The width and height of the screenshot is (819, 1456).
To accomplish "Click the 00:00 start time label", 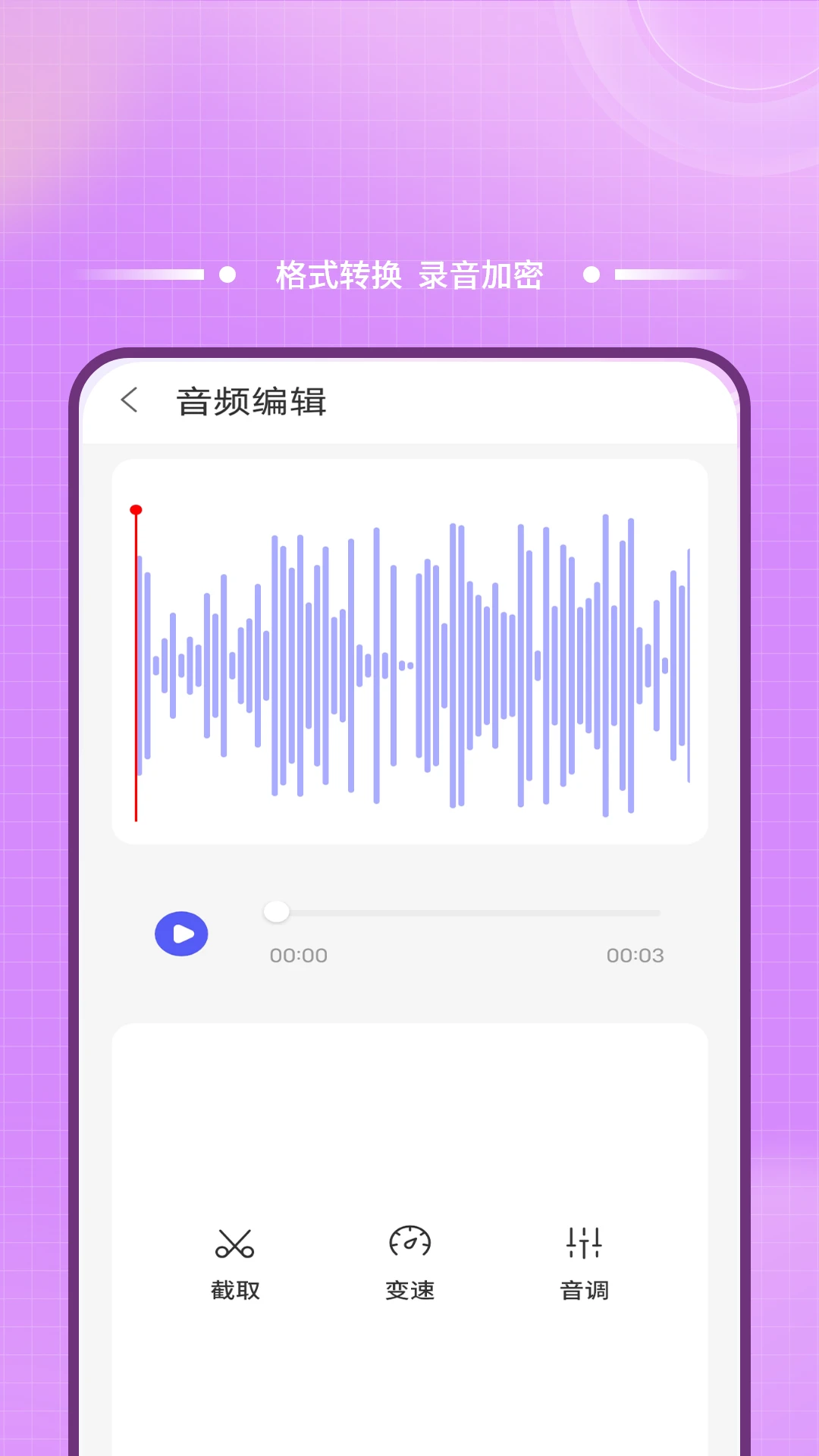I will (x=297, y=955).
